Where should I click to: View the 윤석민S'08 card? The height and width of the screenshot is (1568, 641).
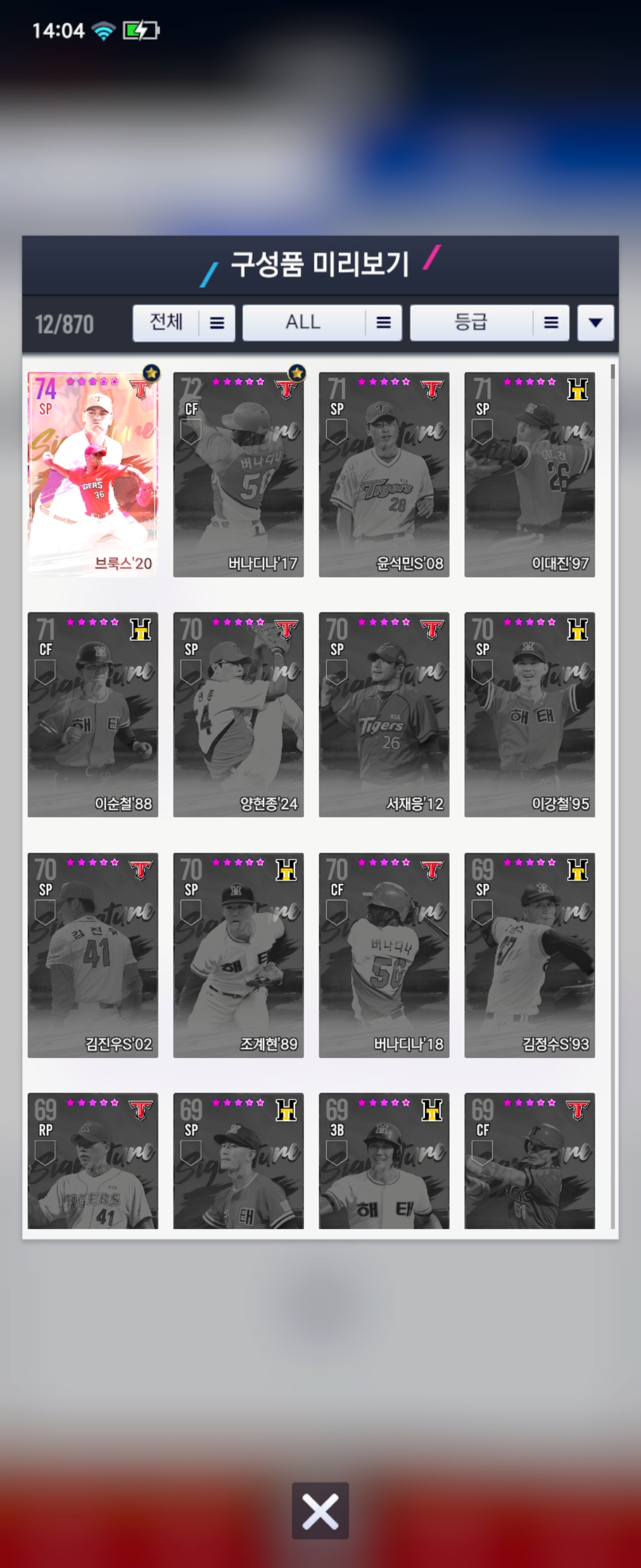[x=384, y=474]
